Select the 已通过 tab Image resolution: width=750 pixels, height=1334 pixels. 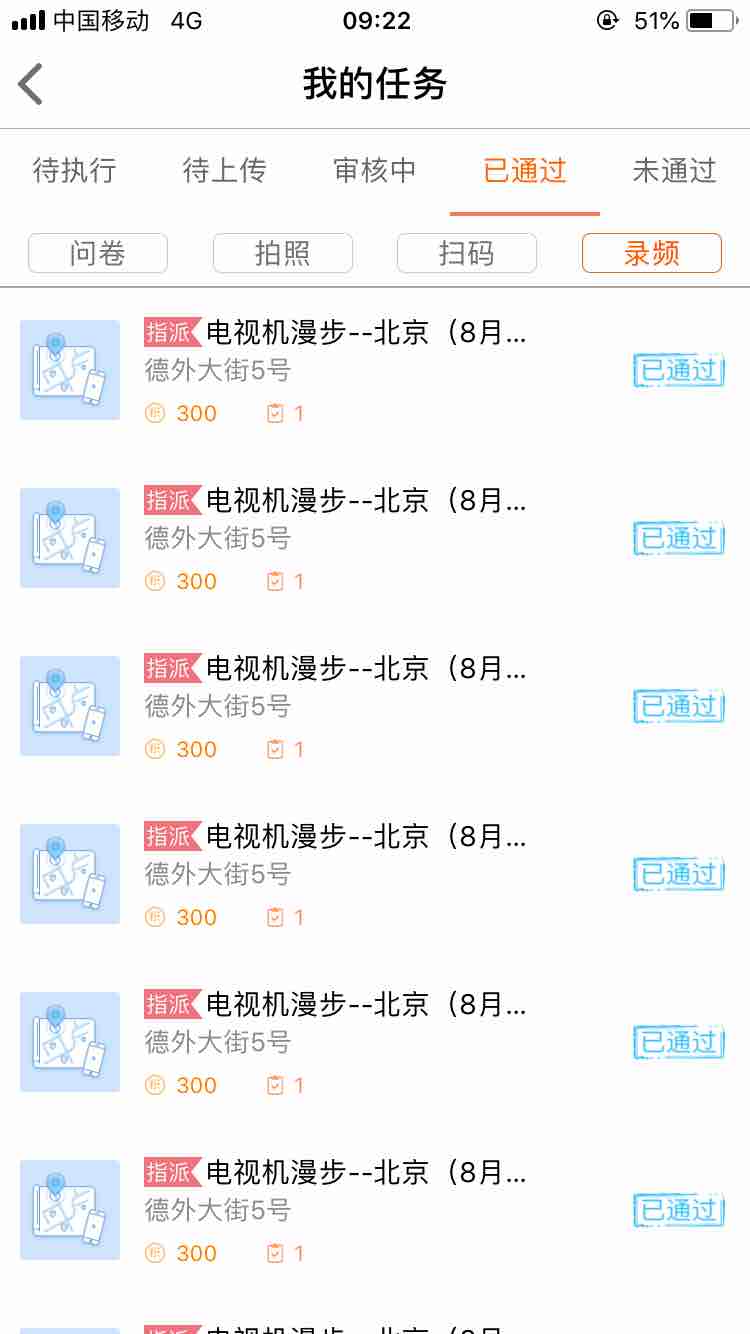525,171
